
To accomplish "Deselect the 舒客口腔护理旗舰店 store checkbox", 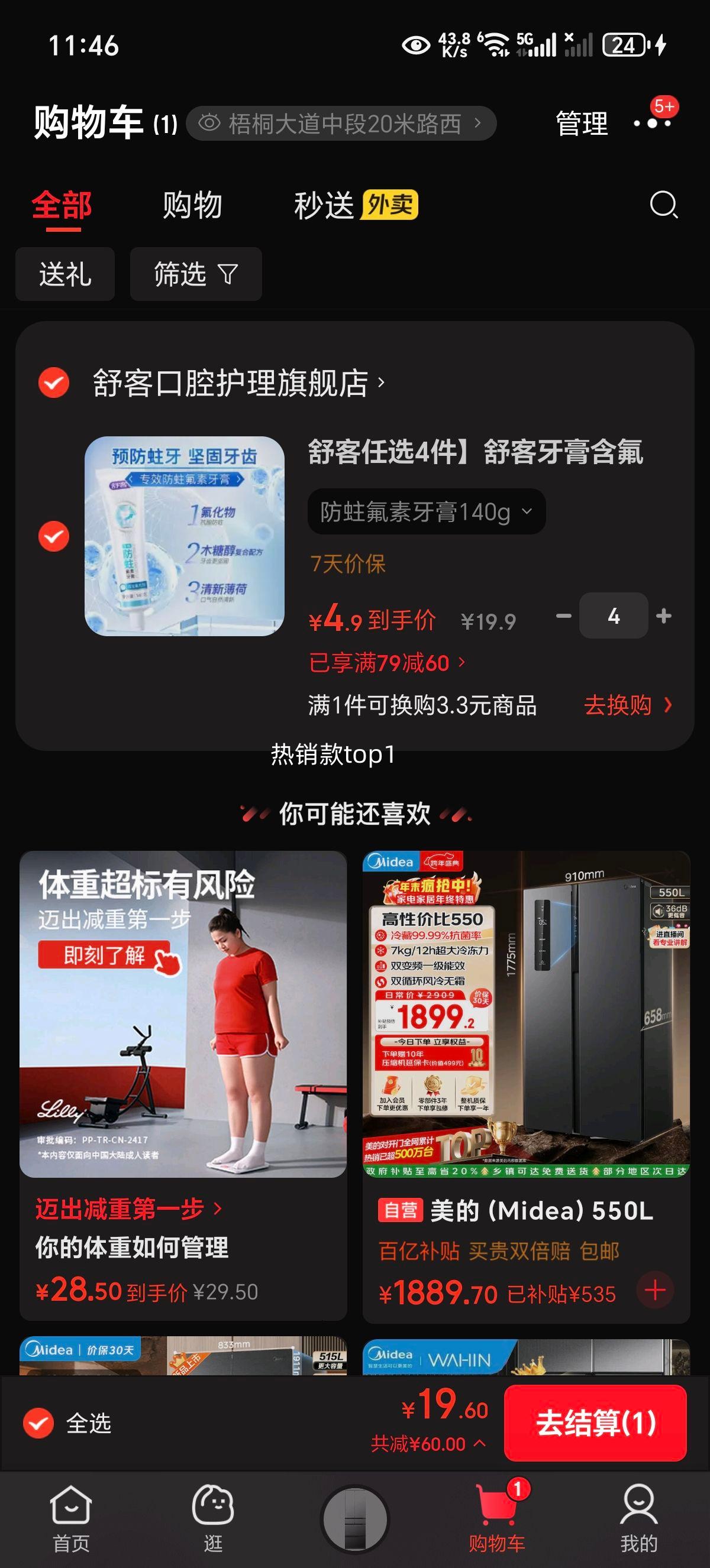I will point(53,383).
